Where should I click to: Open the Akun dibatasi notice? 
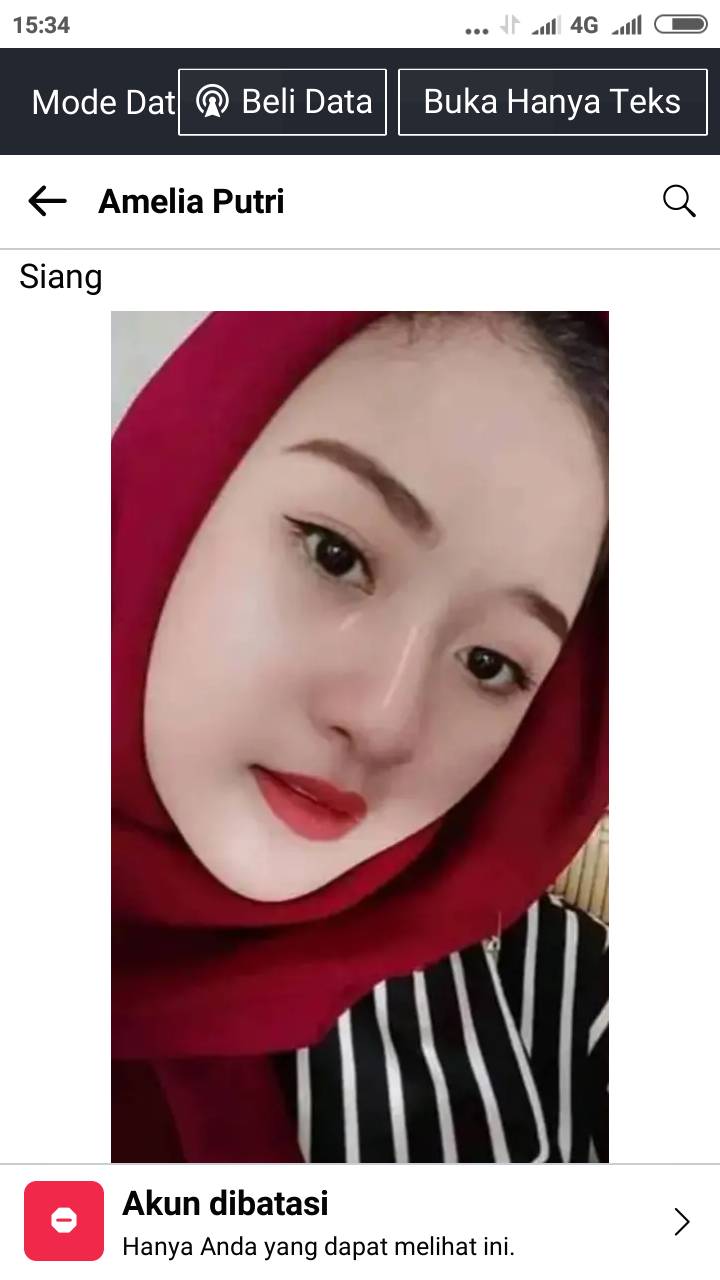[360, 1222]
